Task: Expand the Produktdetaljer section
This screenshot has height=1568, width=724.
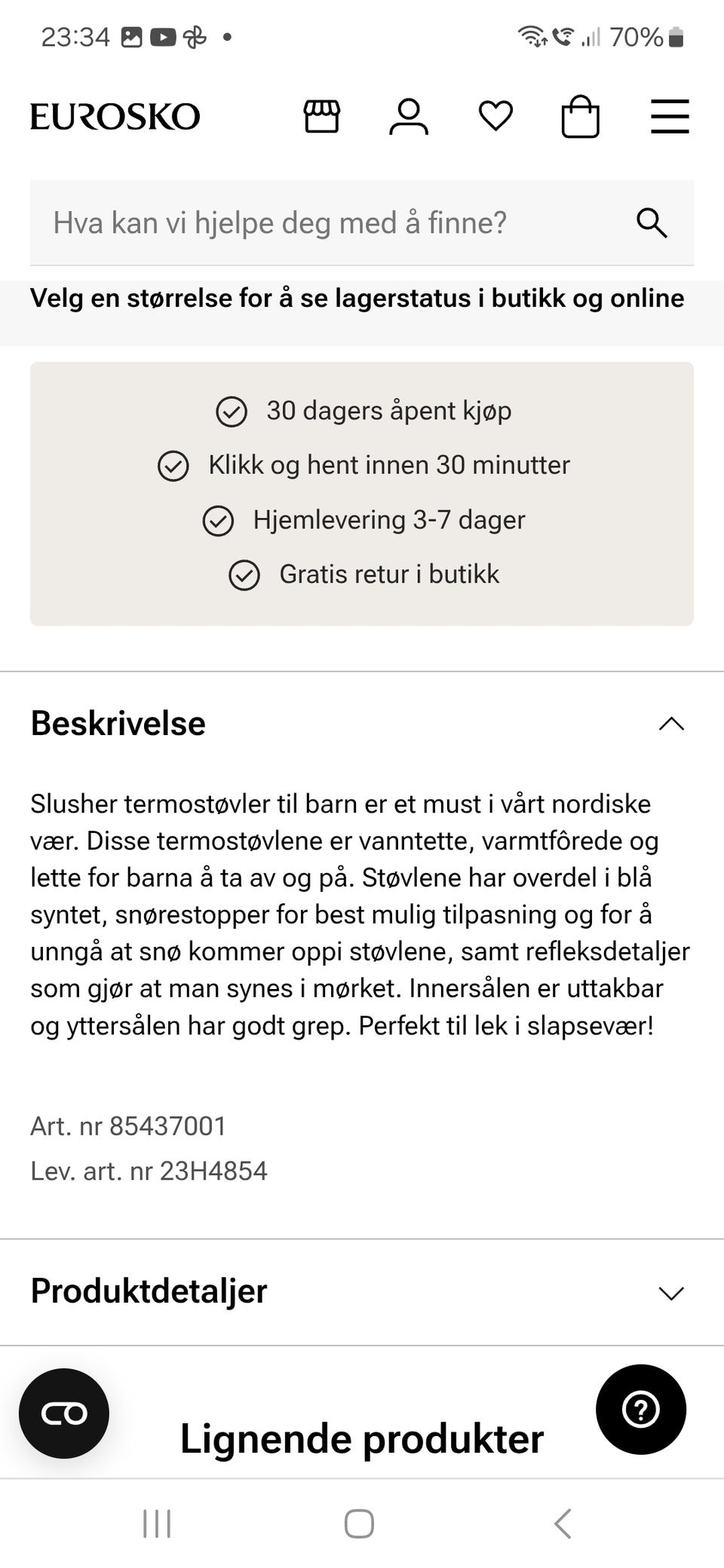Action: (671, 1292)
